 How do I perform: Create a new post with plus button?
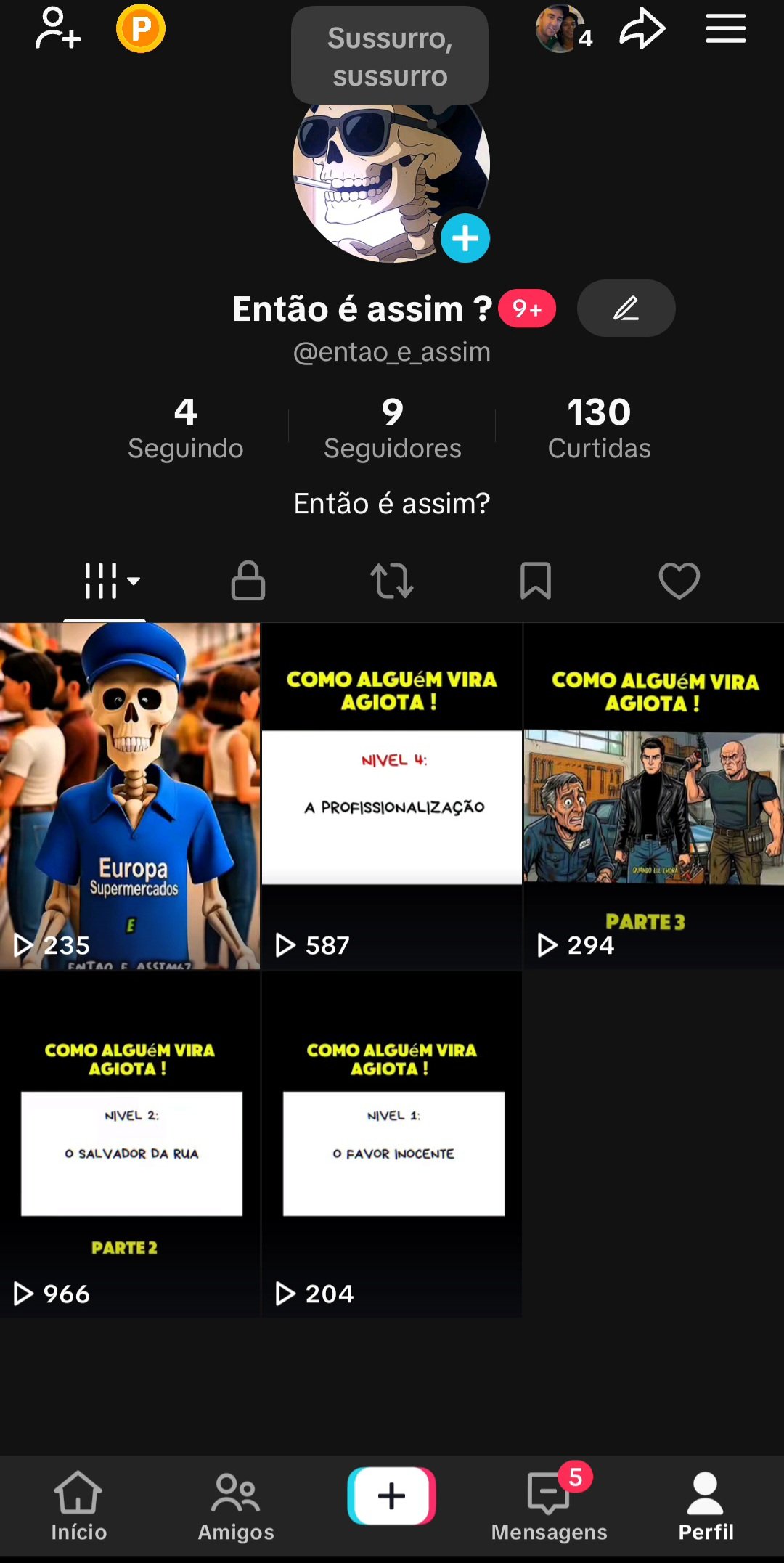392,1496
